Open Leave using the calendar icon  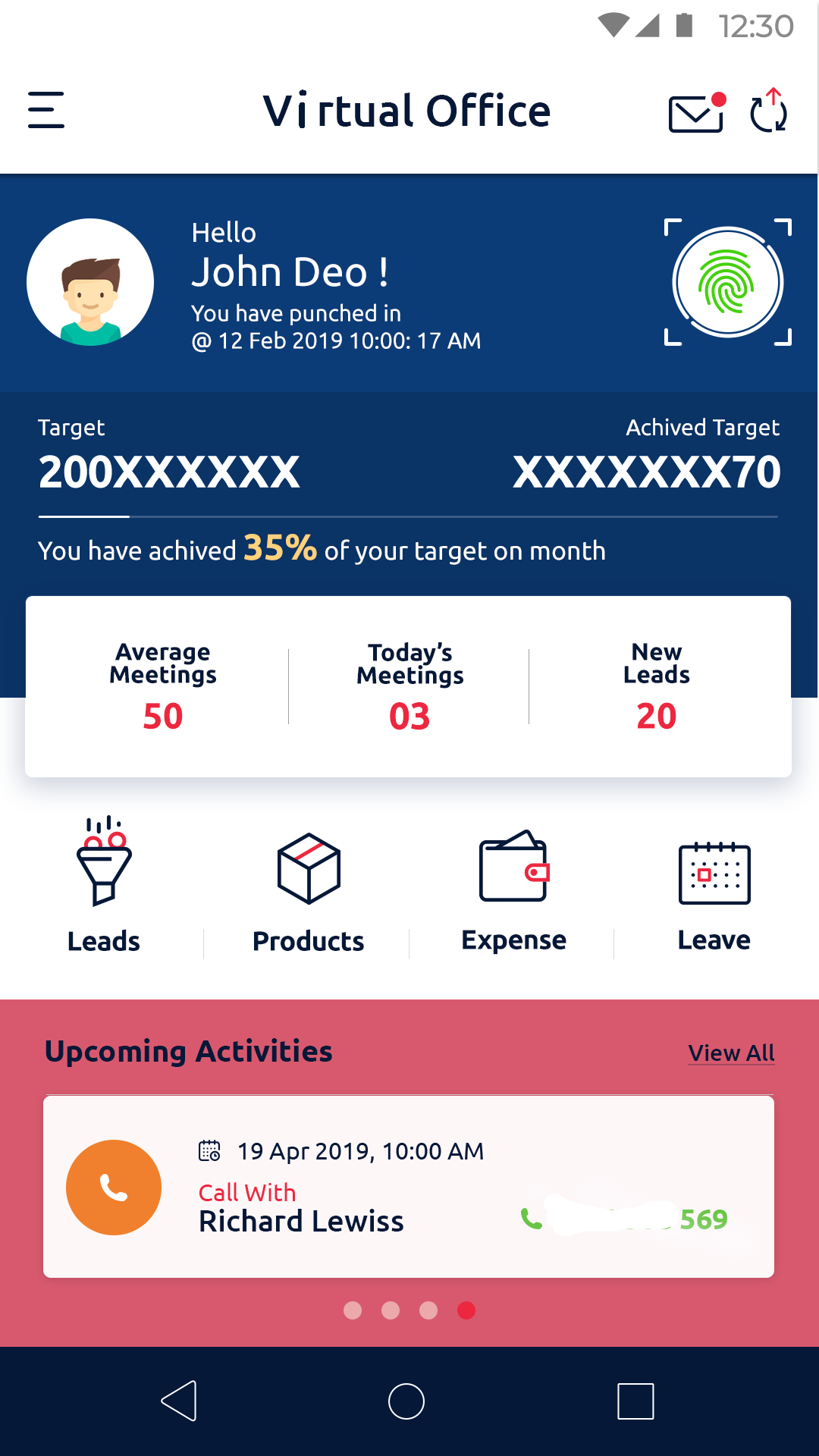pos(714,872)
